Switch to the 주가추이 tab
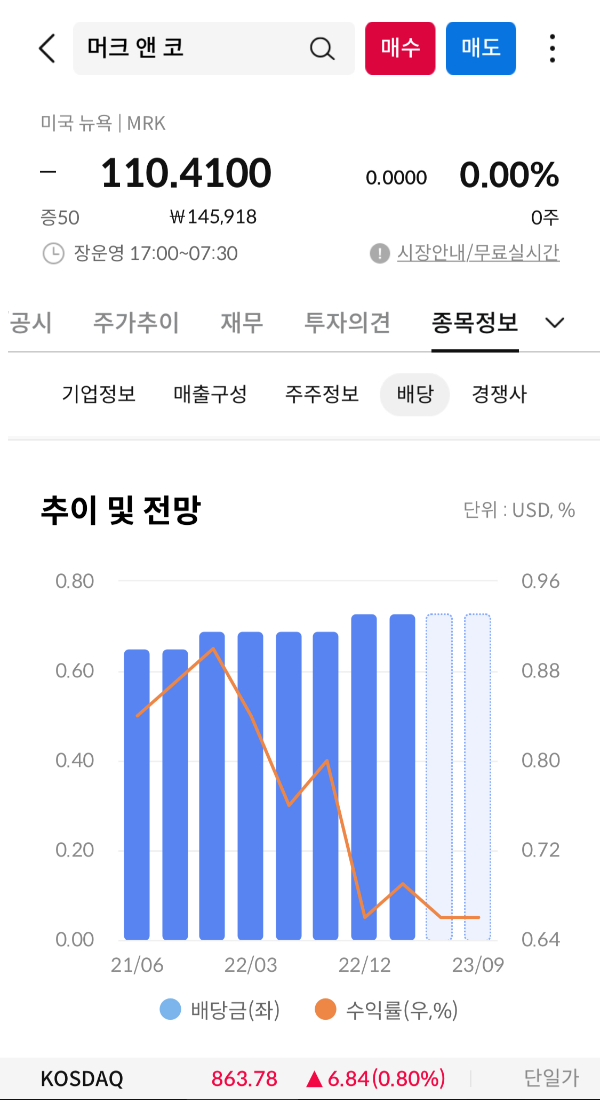This screenshot has width=600, height=1100. click(136, 323)
